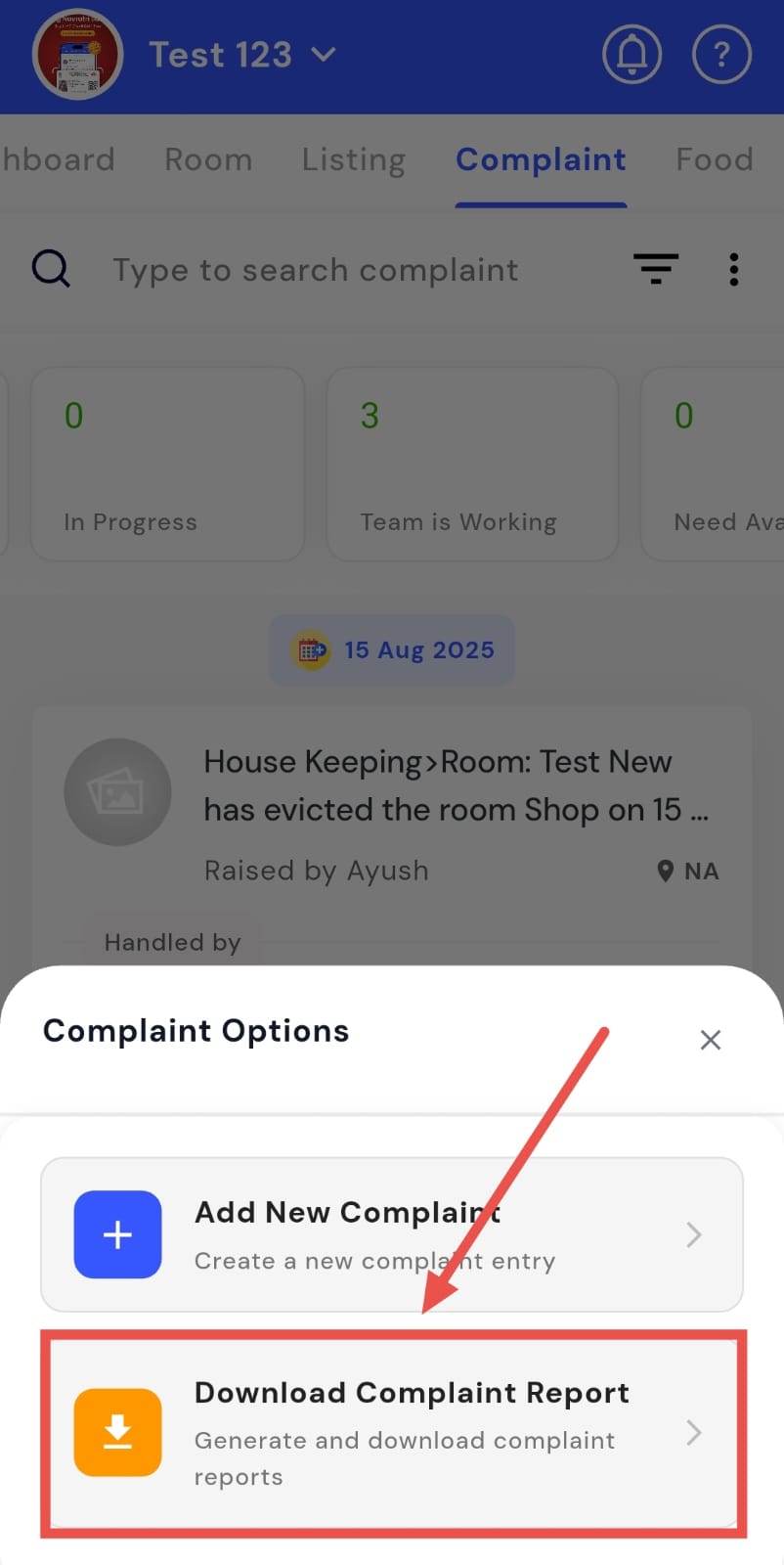Open the help question mark icon
The height and width of the screenshot is (1565, 784).
pos(721,55)
